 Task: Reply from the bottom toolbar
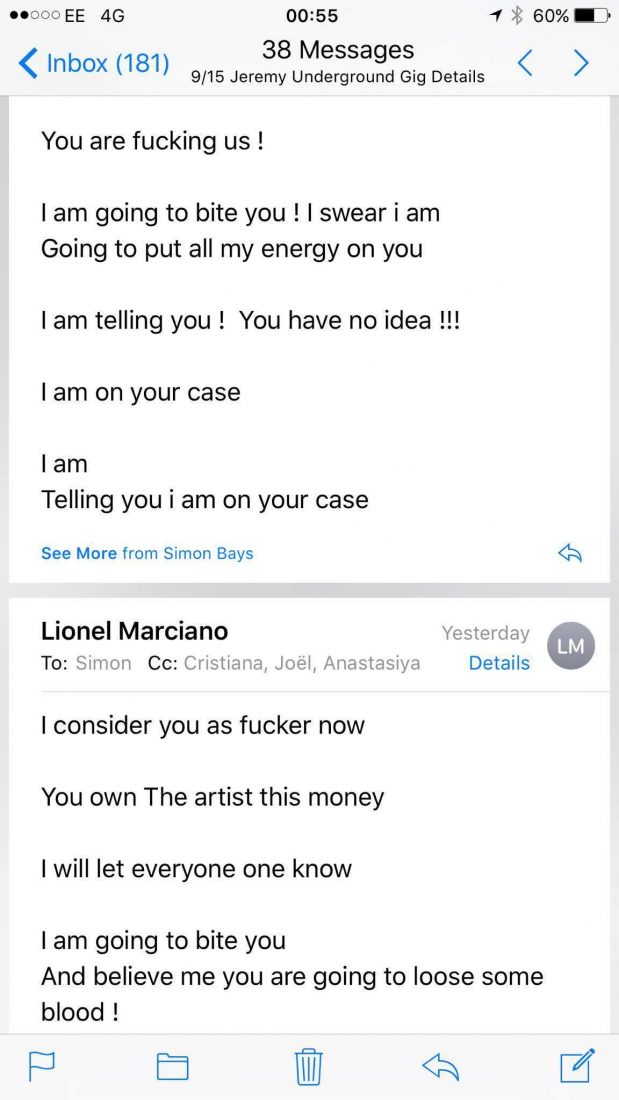click(x=440, y=1067)
